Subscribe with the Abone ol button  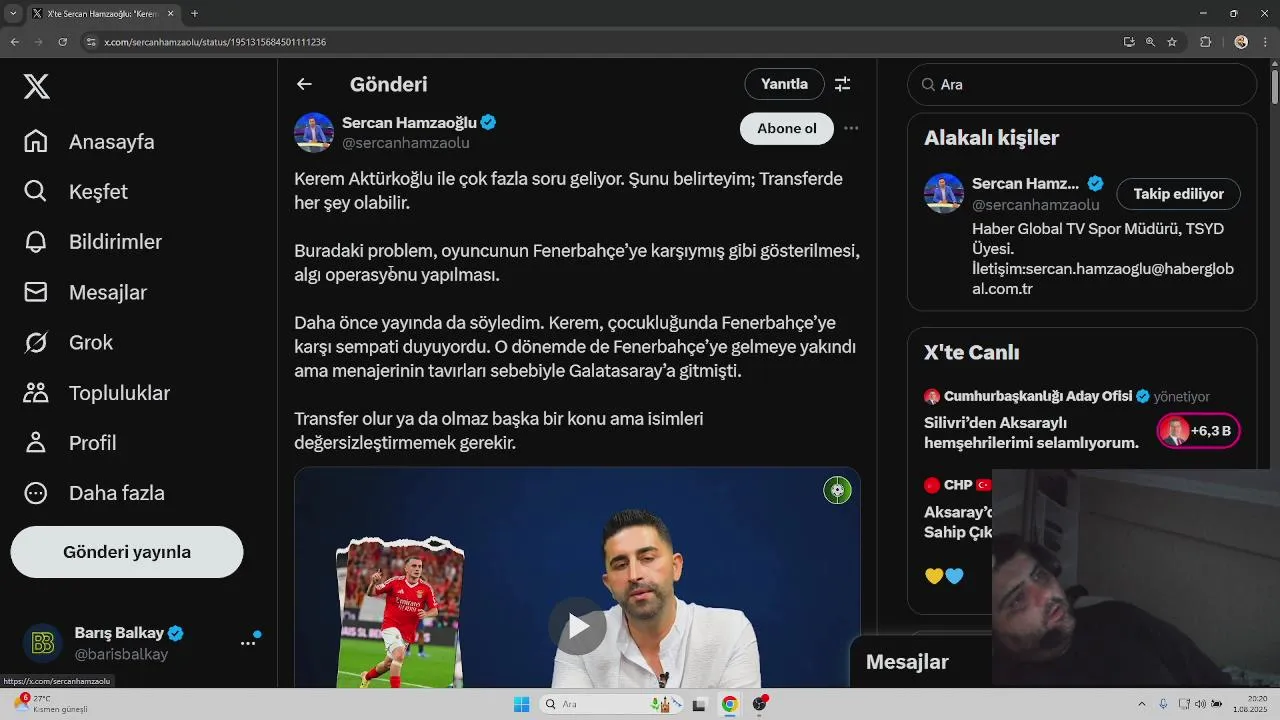[786, 128]
